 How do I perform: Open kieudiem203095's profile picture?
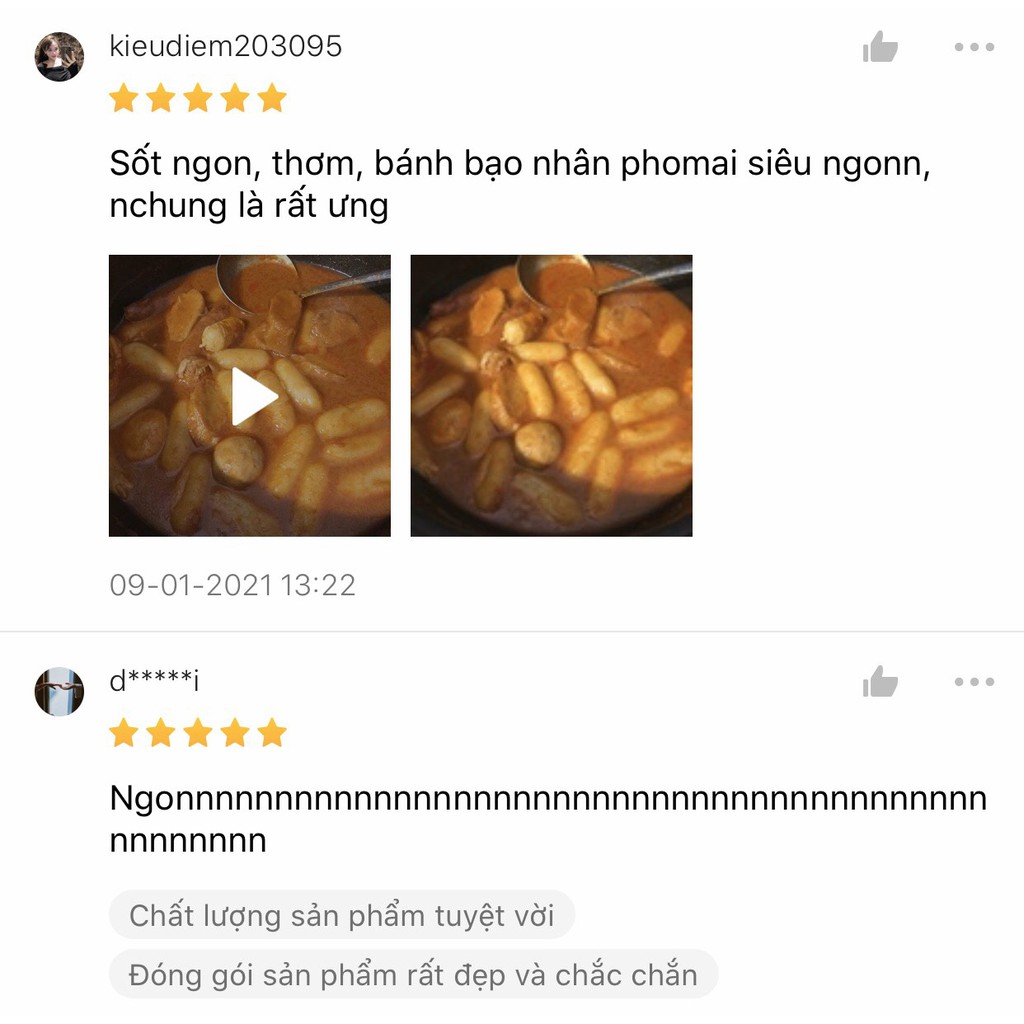click(59, 57)
